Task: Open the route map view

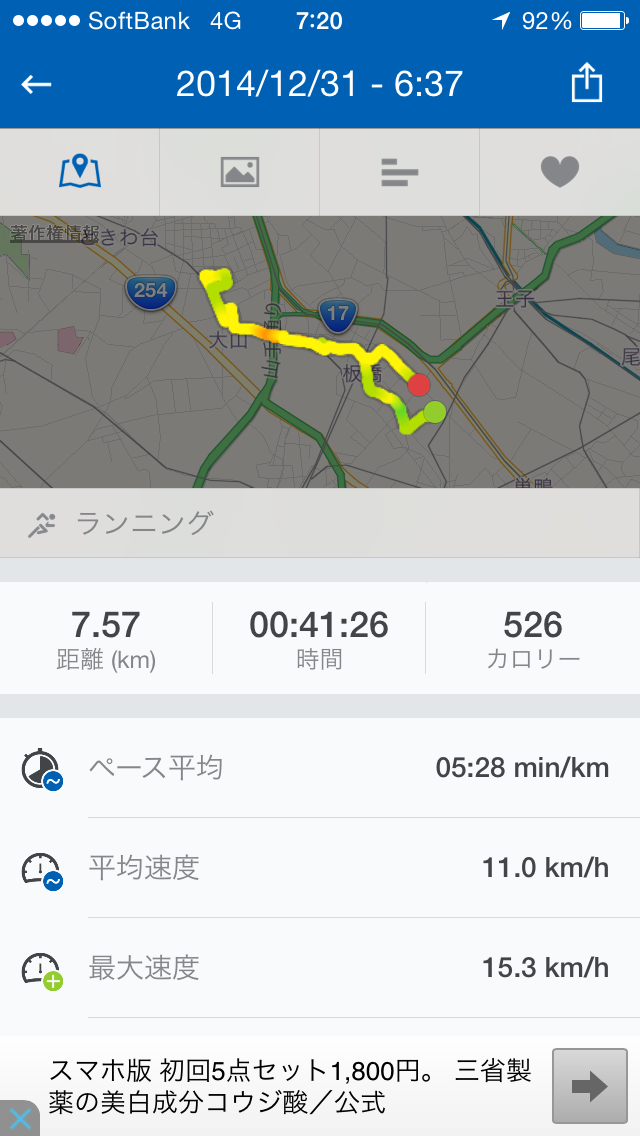Action: (320, 351)
